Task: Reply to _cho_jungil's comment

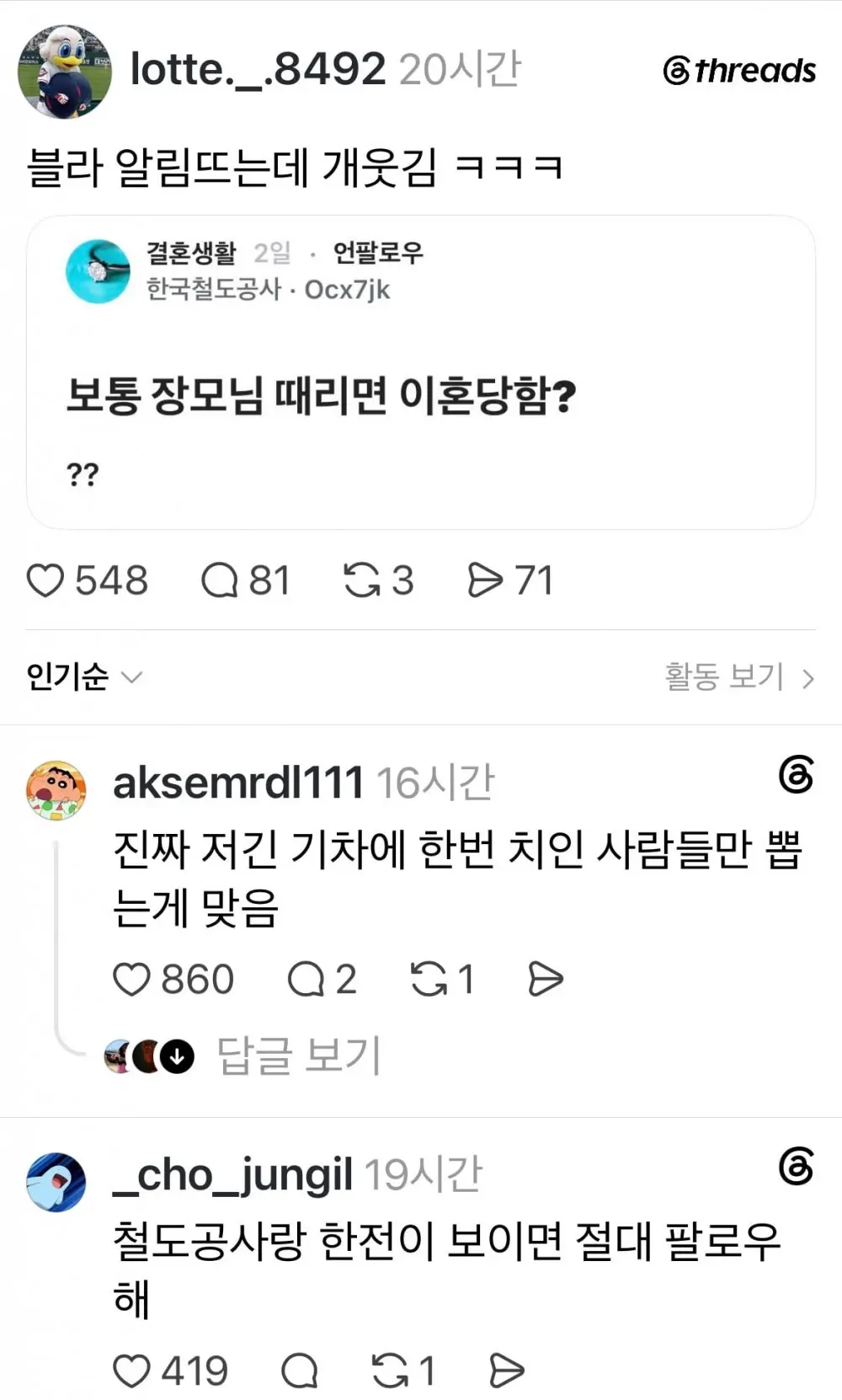Action: pos(299,1371)
